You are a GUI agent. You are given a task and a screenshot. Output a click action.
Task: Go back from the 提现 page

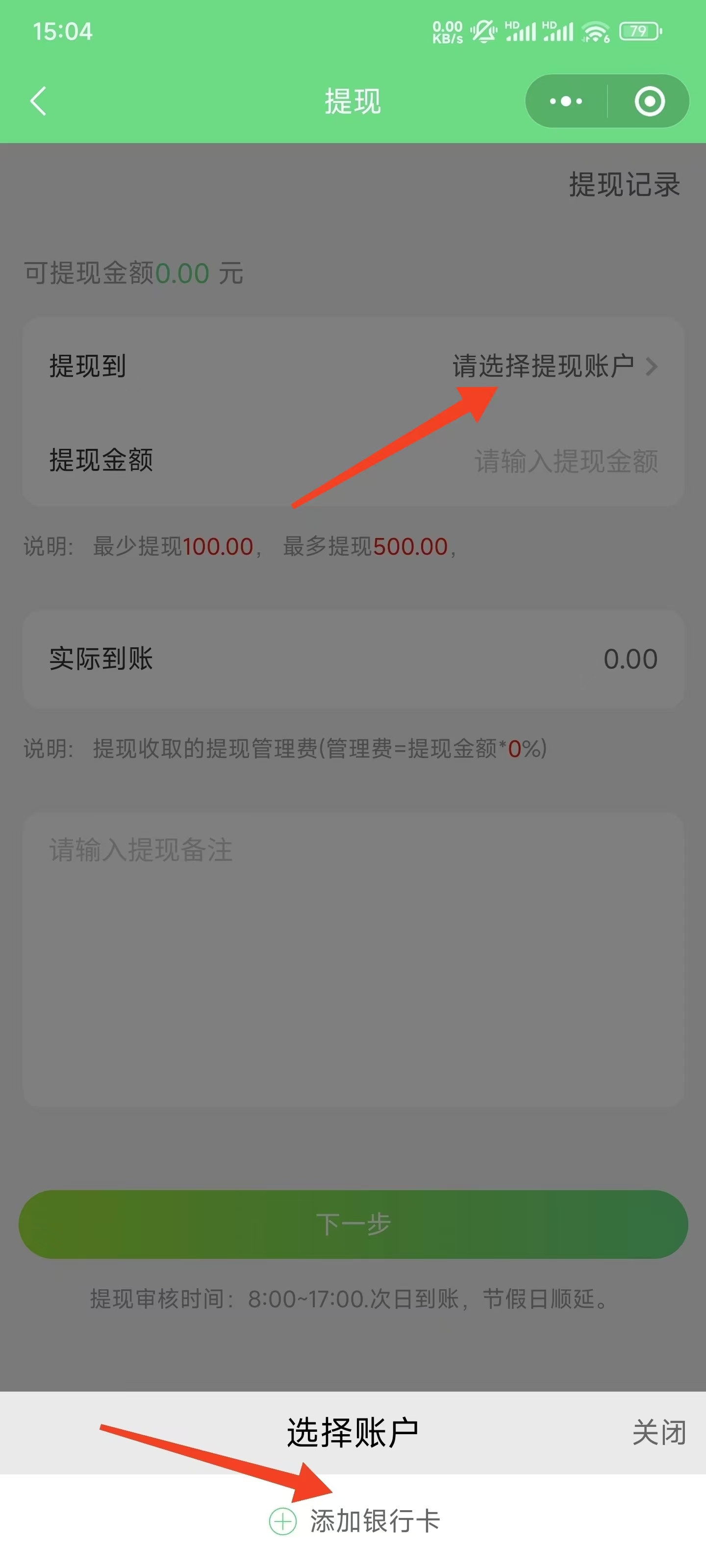click(38, 101)
